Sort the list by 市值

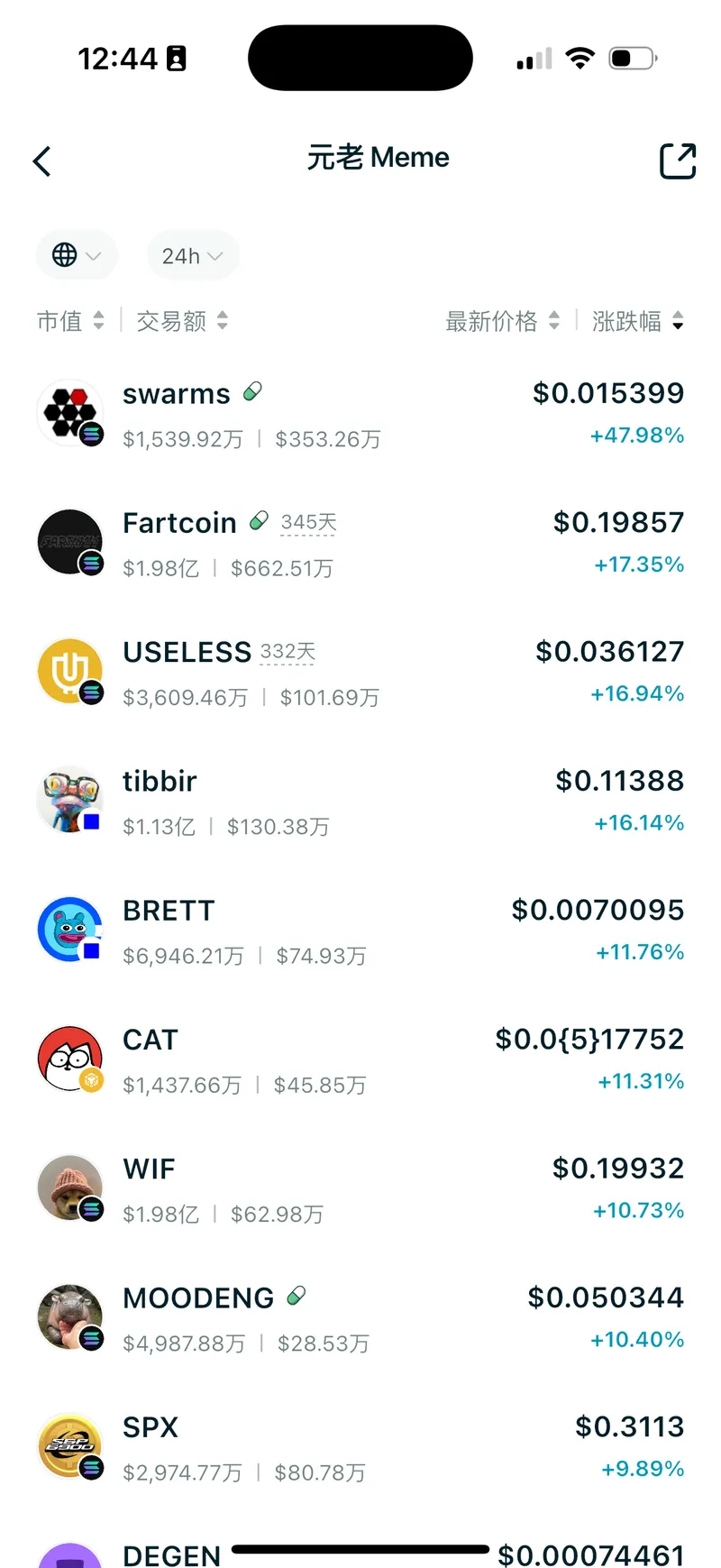coord(71,321)
